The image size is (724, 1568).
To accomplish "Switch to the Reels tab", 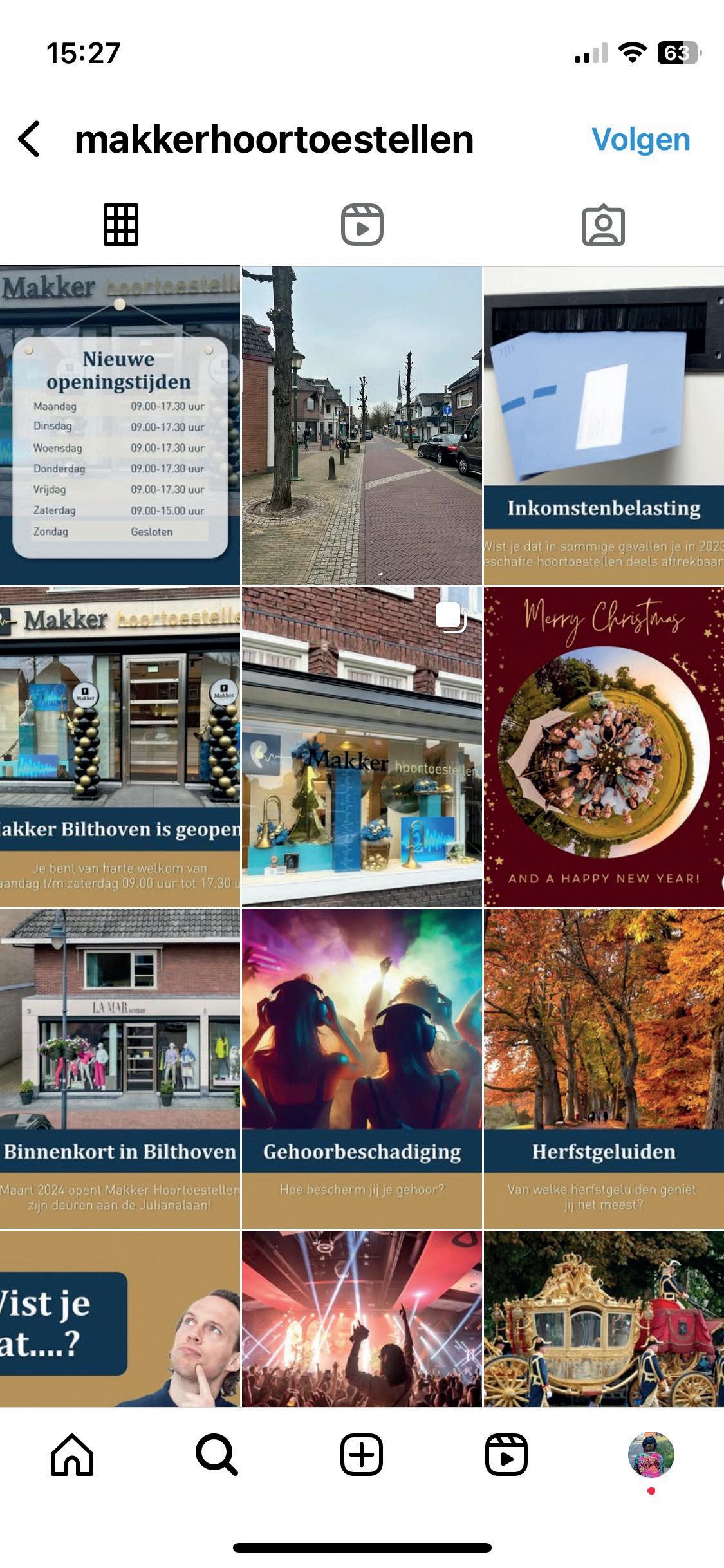I will click(362, 225).
